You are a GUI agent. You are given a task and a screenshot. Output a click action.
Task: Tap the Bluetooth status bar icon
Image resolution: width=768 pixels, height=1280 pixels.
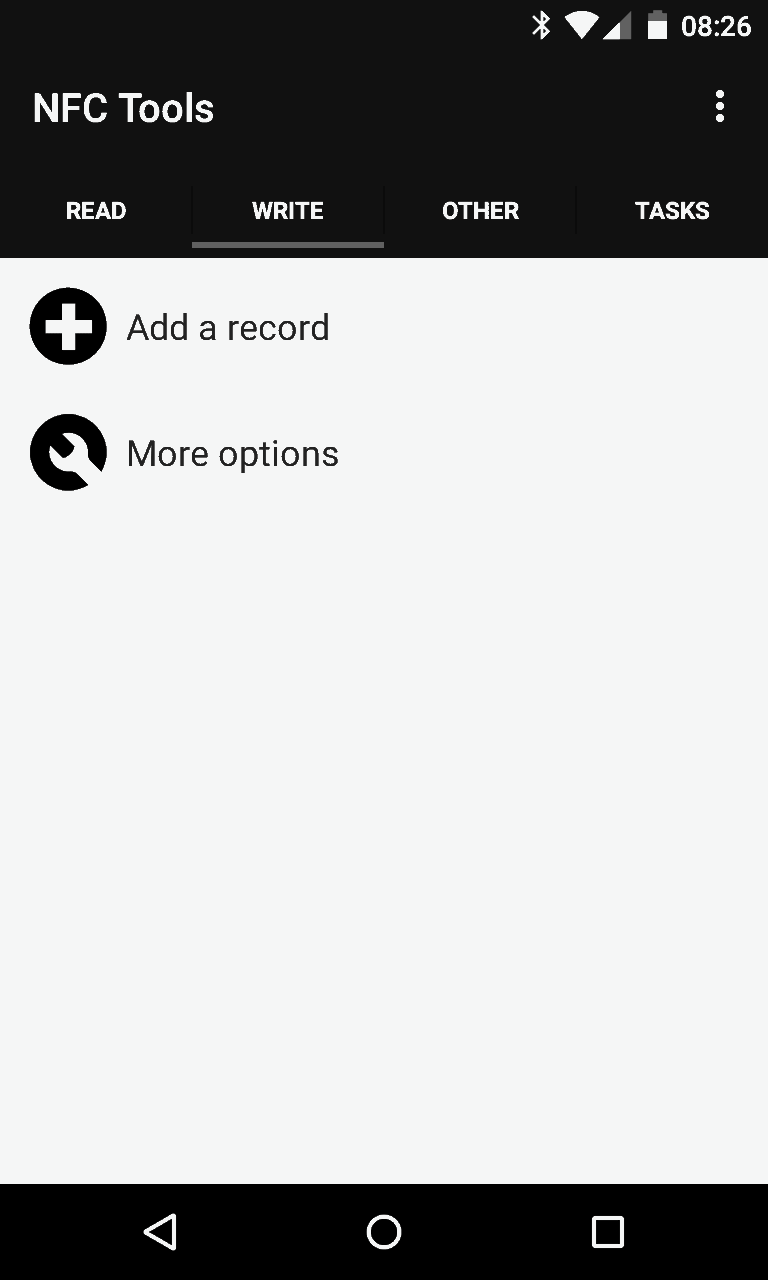[540, 25]
